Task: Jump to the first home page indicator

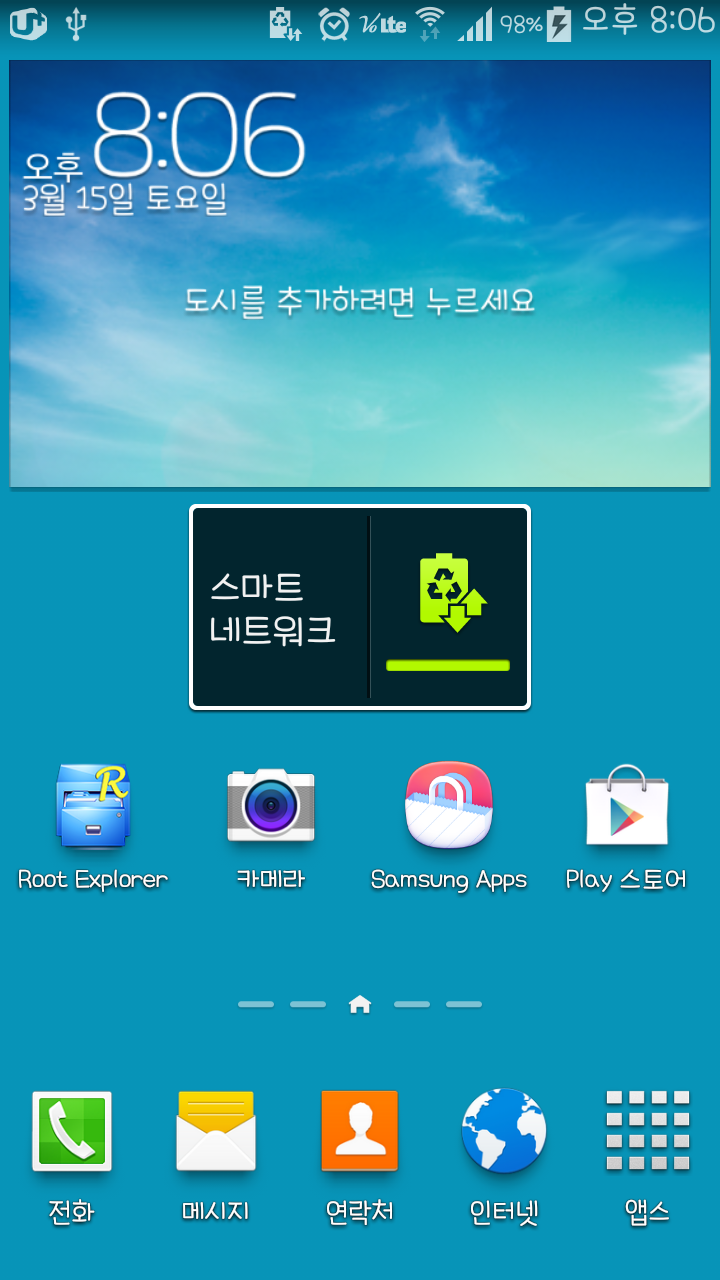Action: pos(256,1004)
